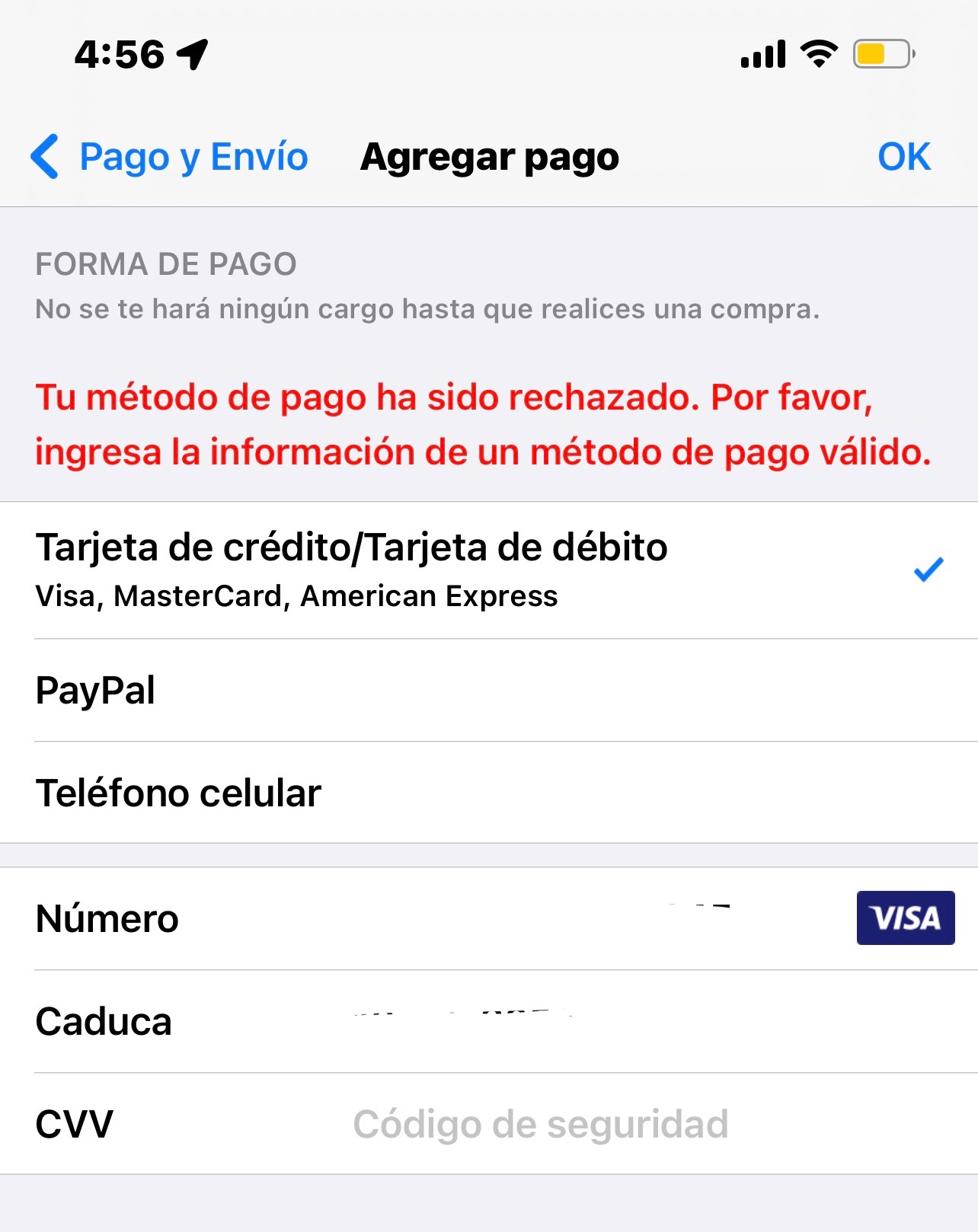Screen dimensions: 978x1232
Task: Go back to Pago y Envío
Action: click(169, 157)
